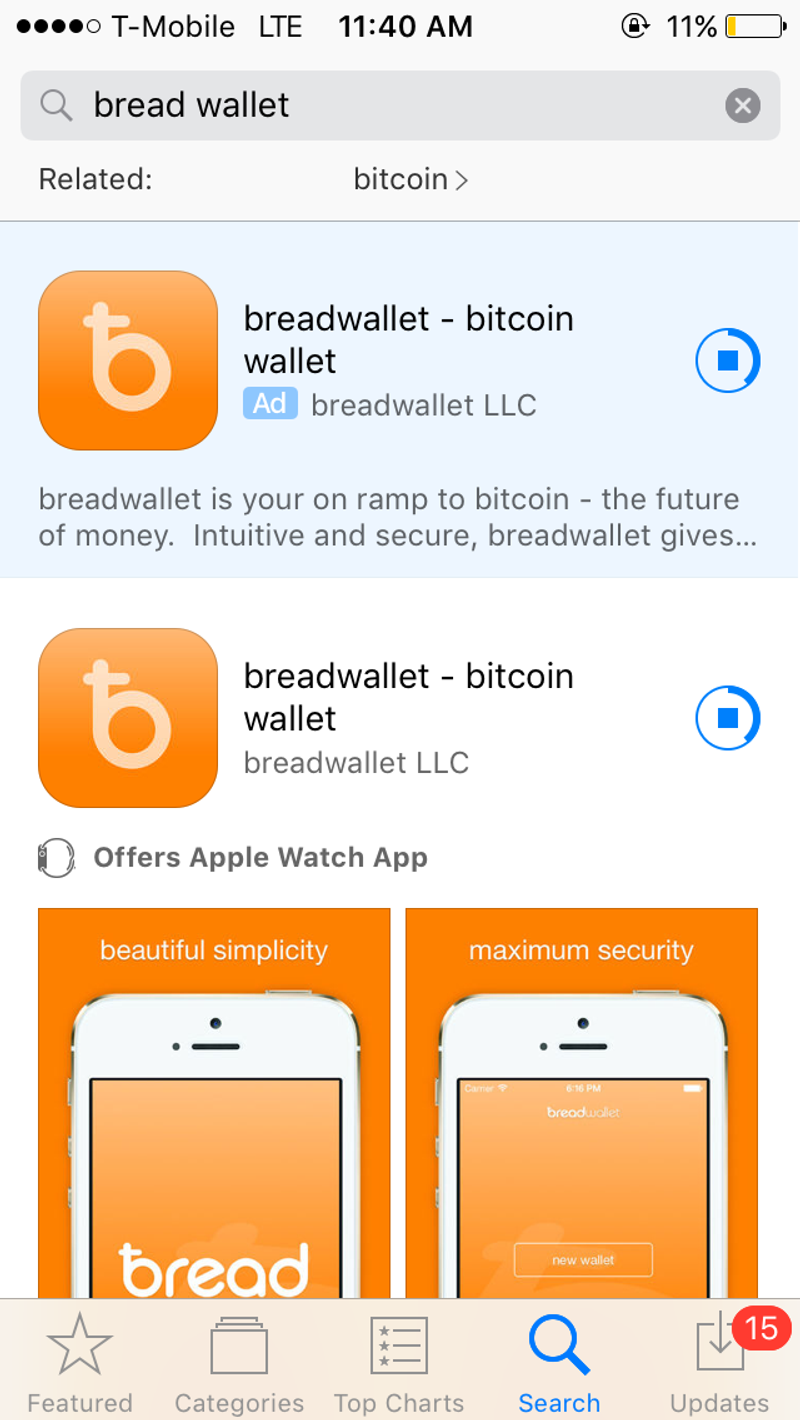Open the Top Charts tab
The height and width of the screenshot is (1420, 800).
399,1362
